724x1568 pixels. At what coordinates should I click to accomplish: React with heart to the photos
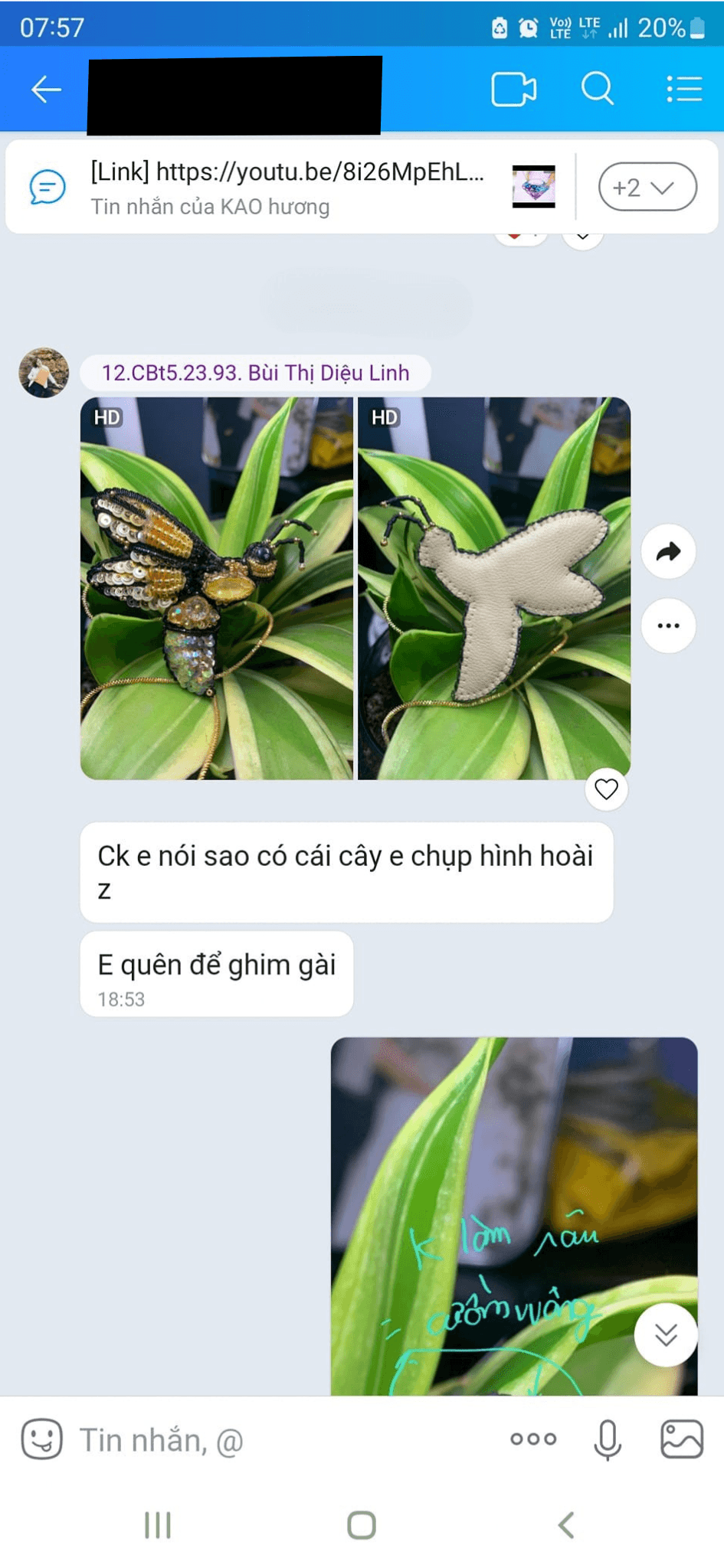(x=606, y=789)
